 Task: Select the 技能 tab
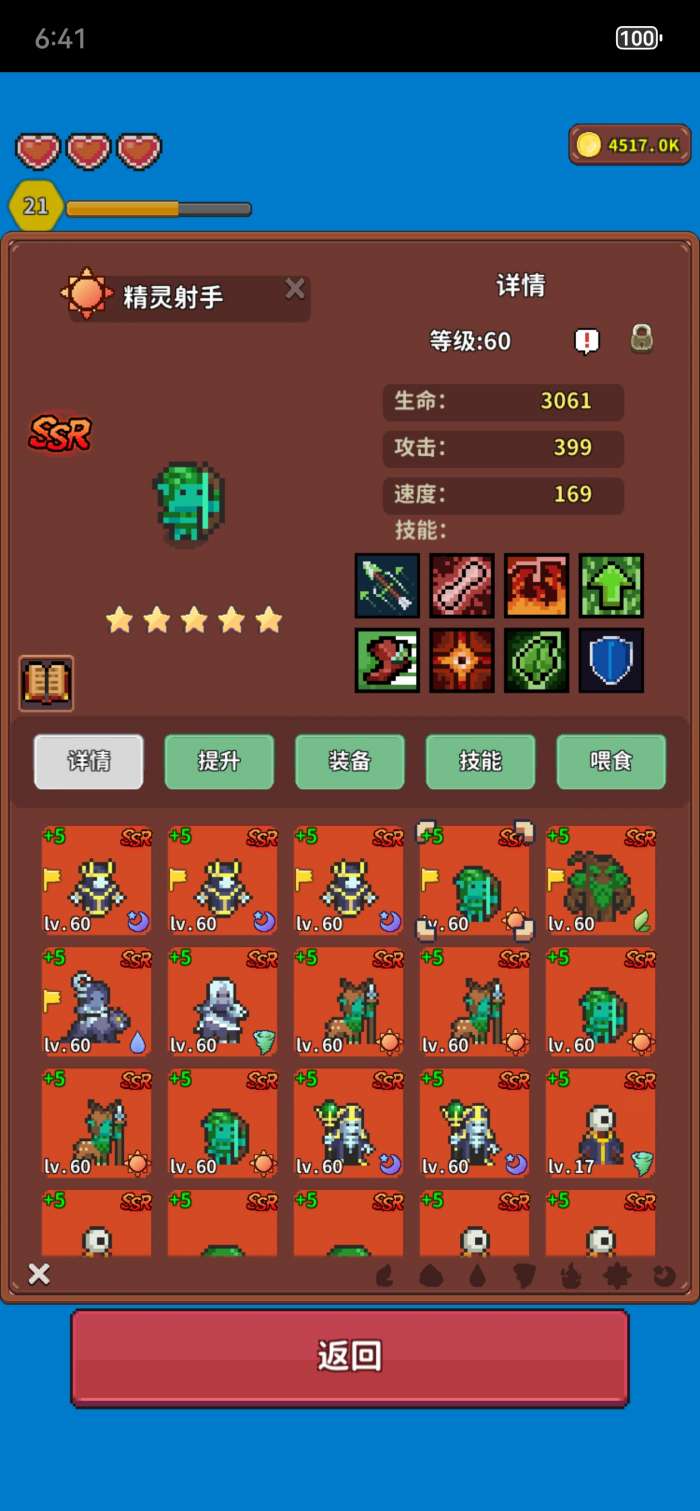(480, 762)
